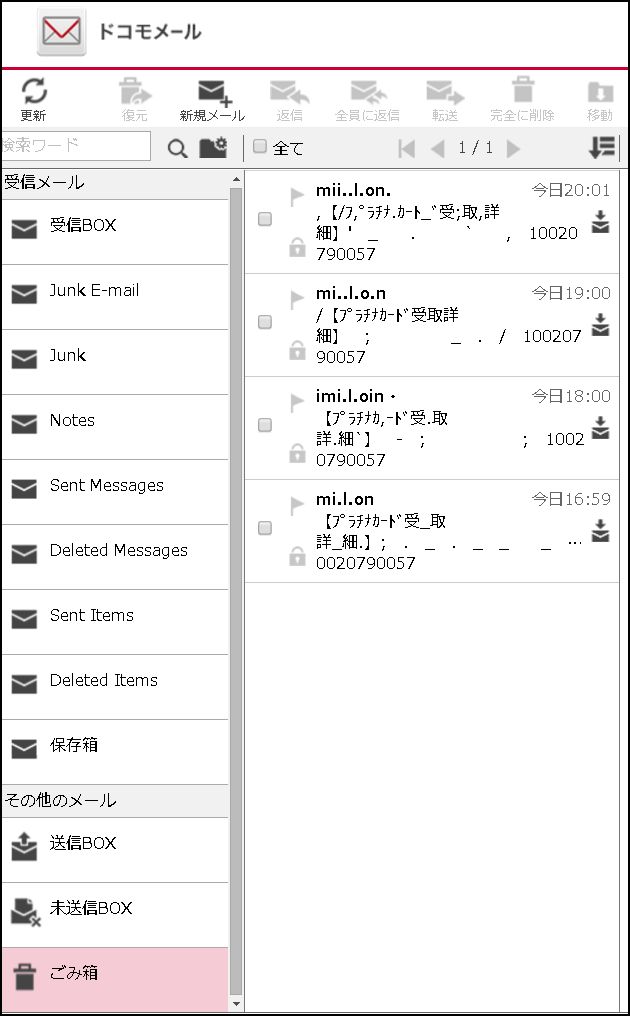
Task: Flag the mail received 今日18:00
Action: [297, 402]
